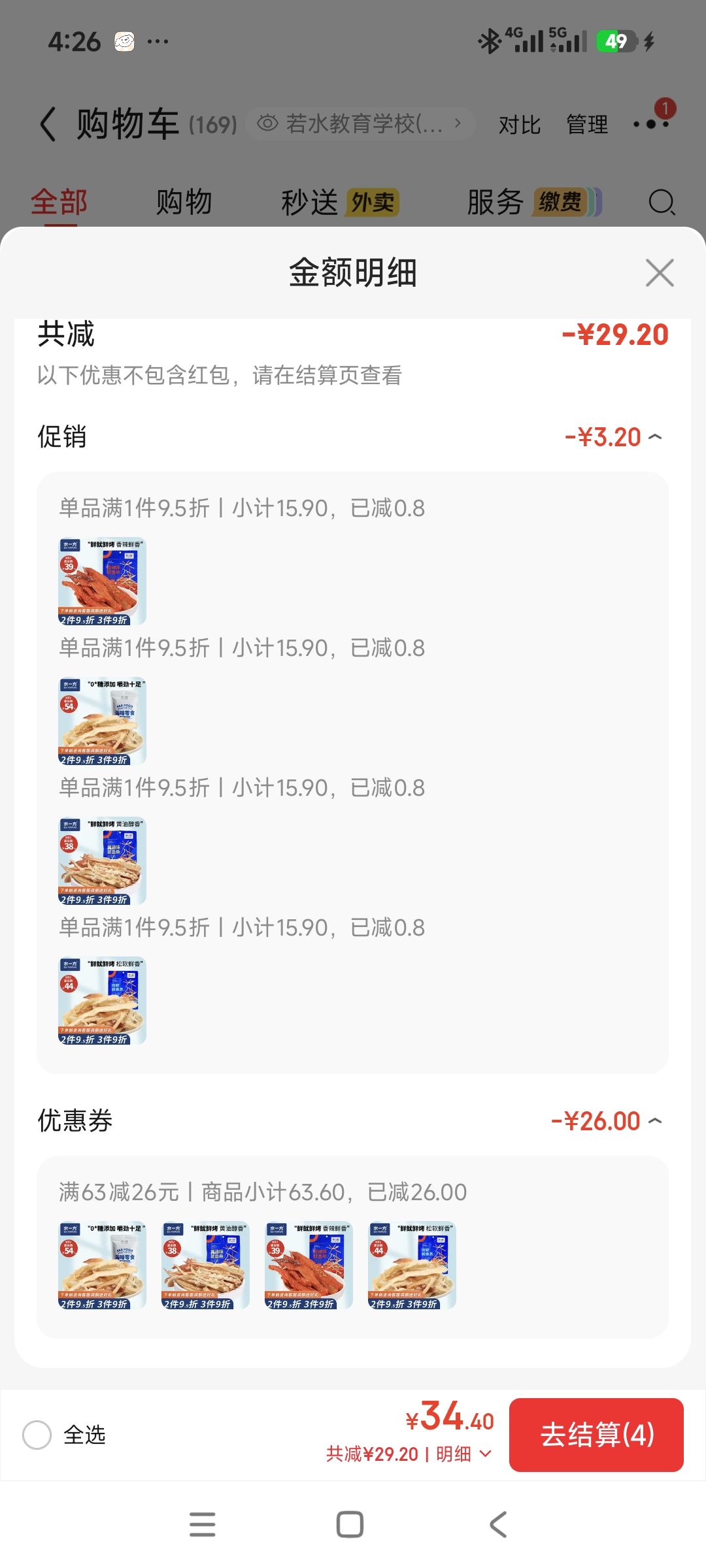Tap the system home button

pos(350,1524)
